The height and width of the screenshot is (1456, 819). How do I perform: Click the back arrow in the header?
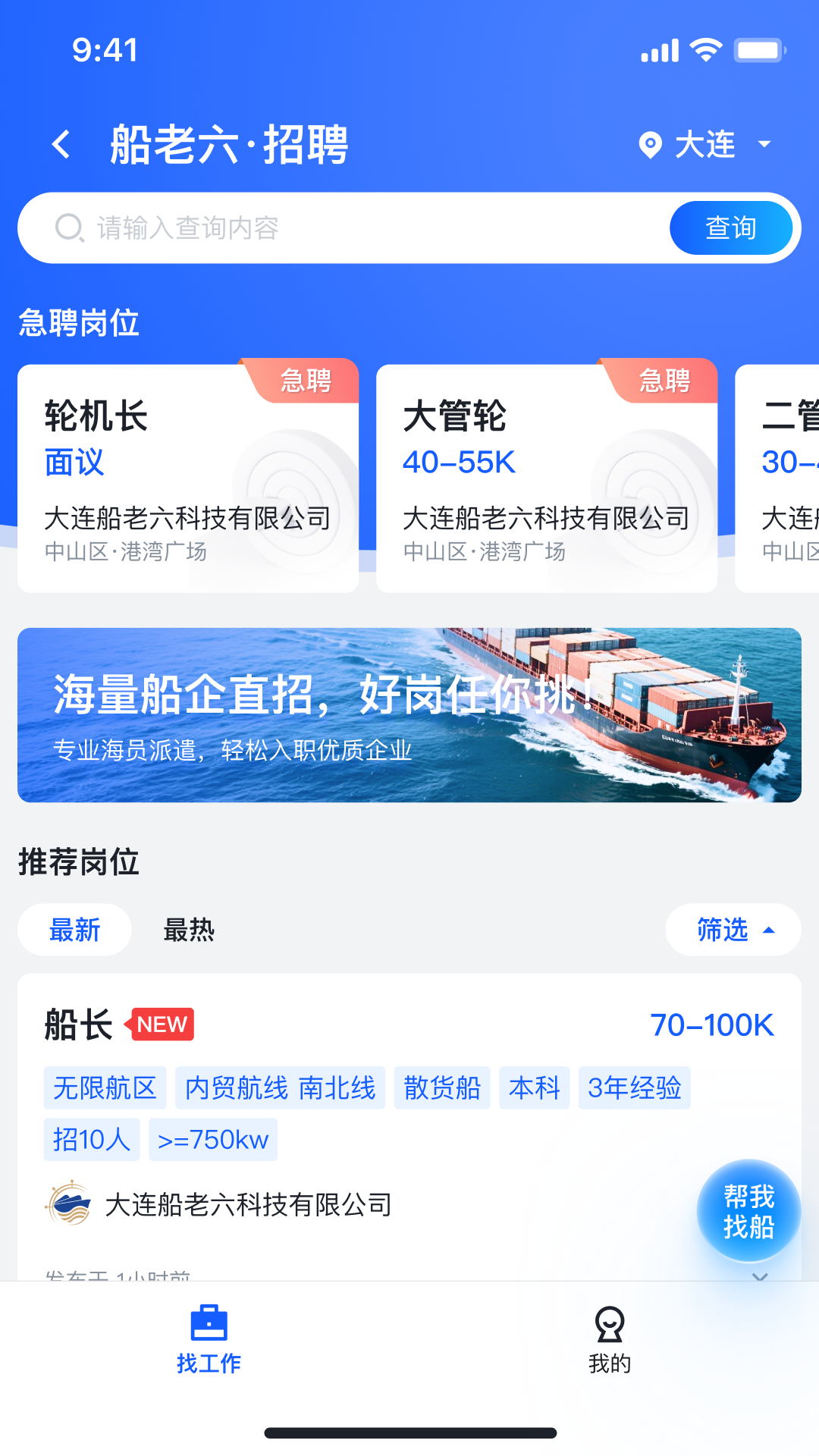coord(61,144)
